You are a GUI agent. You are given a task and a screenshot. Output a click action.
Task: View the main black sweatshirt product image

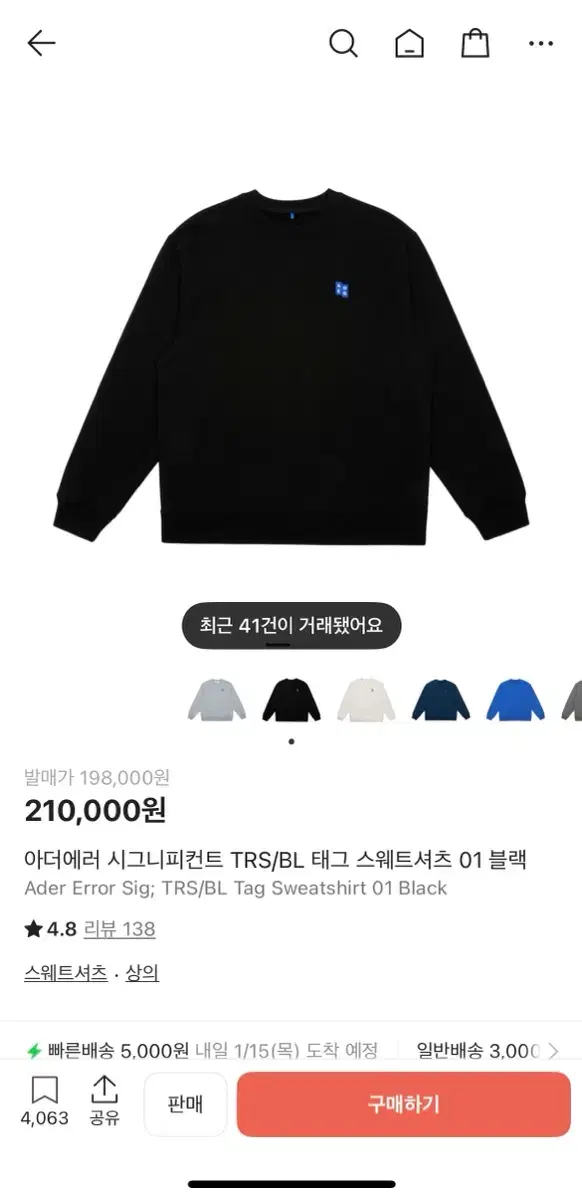point(291,363)
